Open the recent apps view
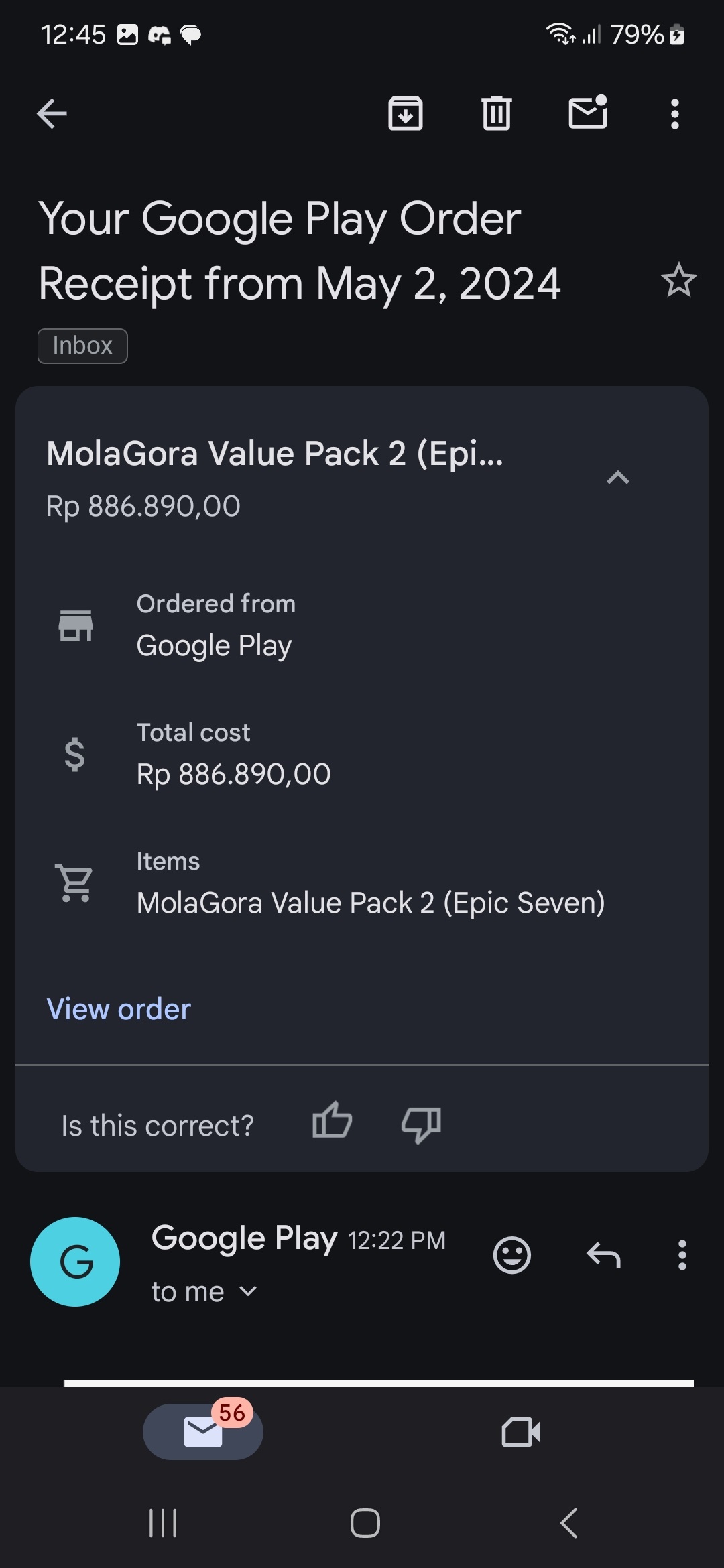724x1568 pixels. point(163,1523)
